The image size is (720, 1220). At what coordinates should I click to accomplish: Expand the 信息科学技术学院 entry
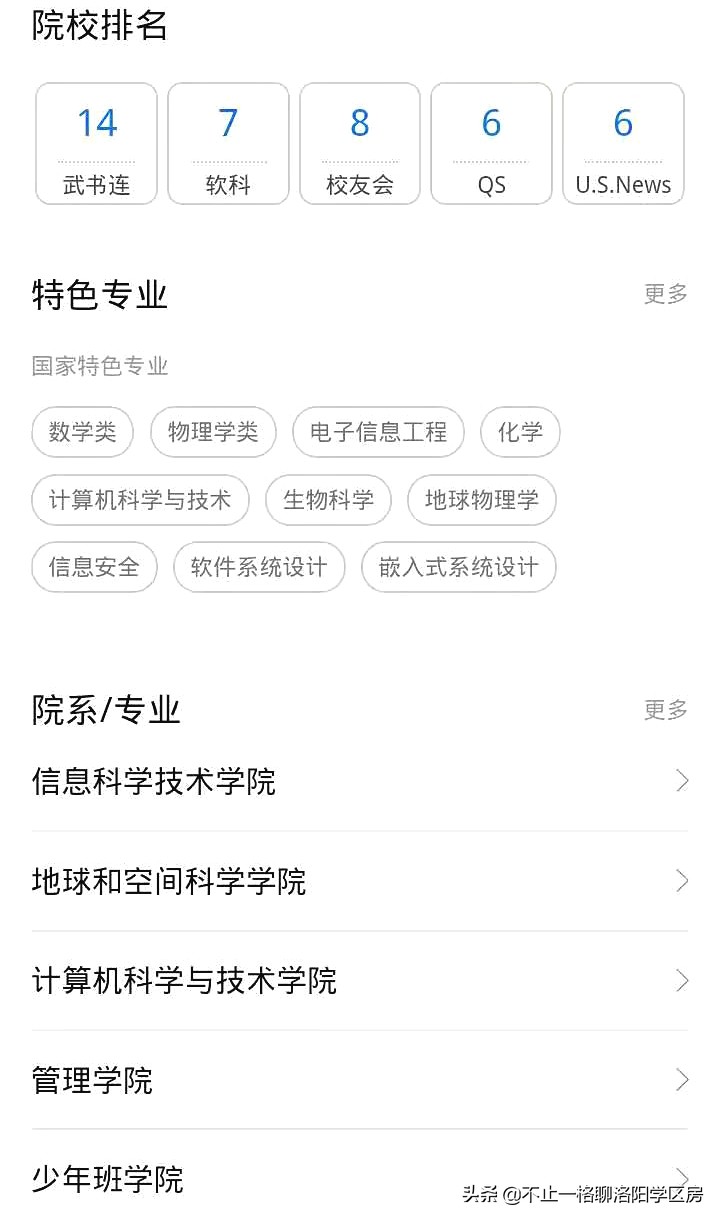(682, 781)
